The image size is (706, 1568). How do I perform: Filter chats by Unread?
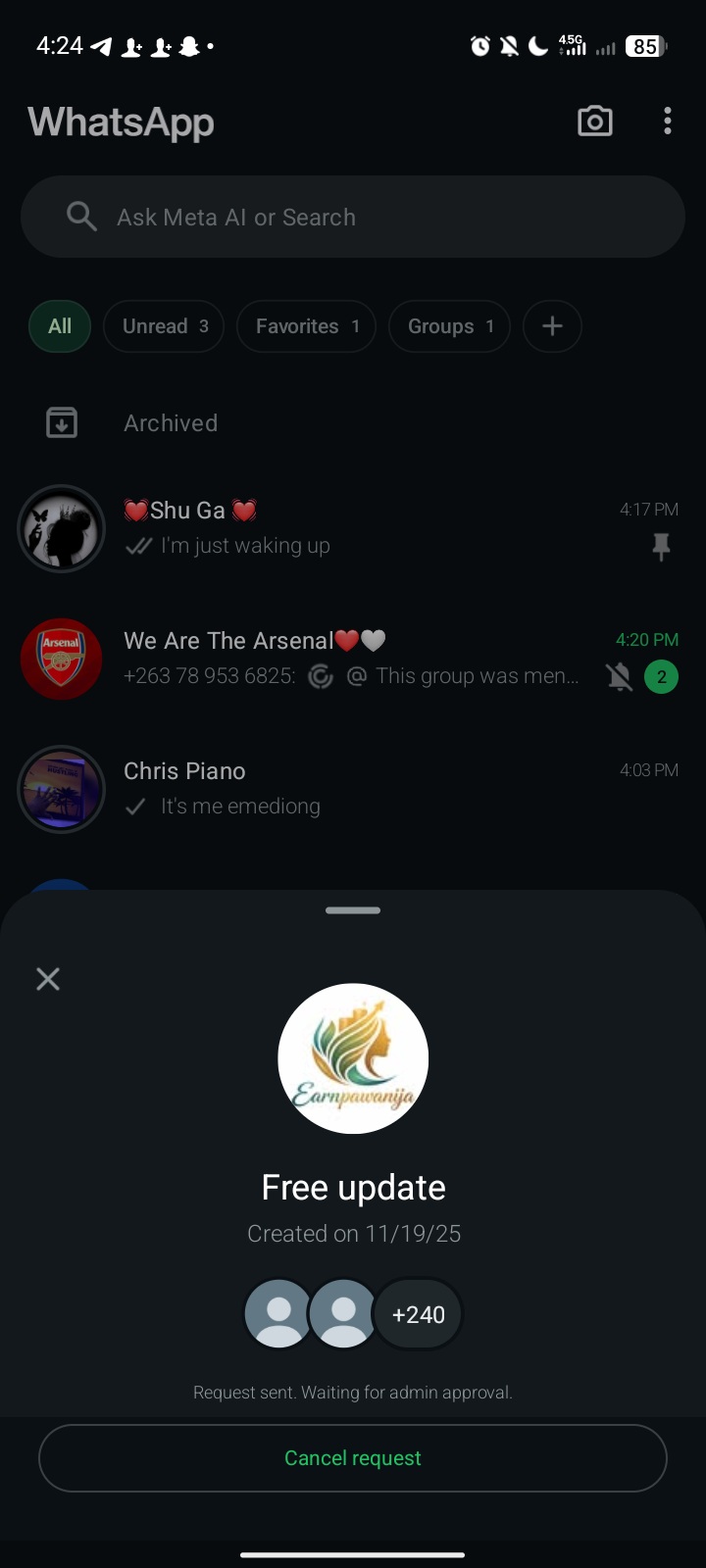click(164, 326)
